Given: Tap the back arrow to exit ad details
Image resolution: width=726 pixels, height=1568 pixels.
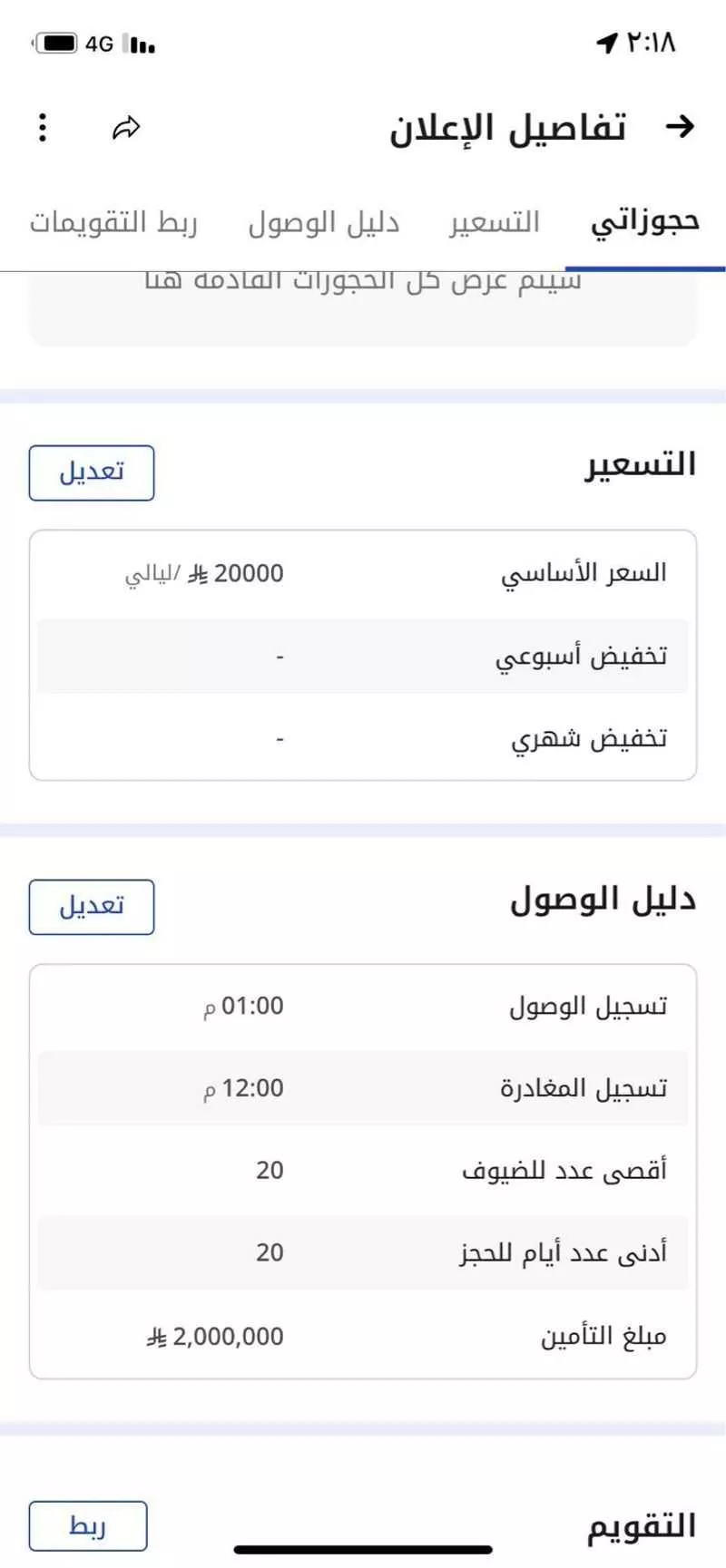Looking at the screenshot, I should pyautogui.click(x=681, y=127).
